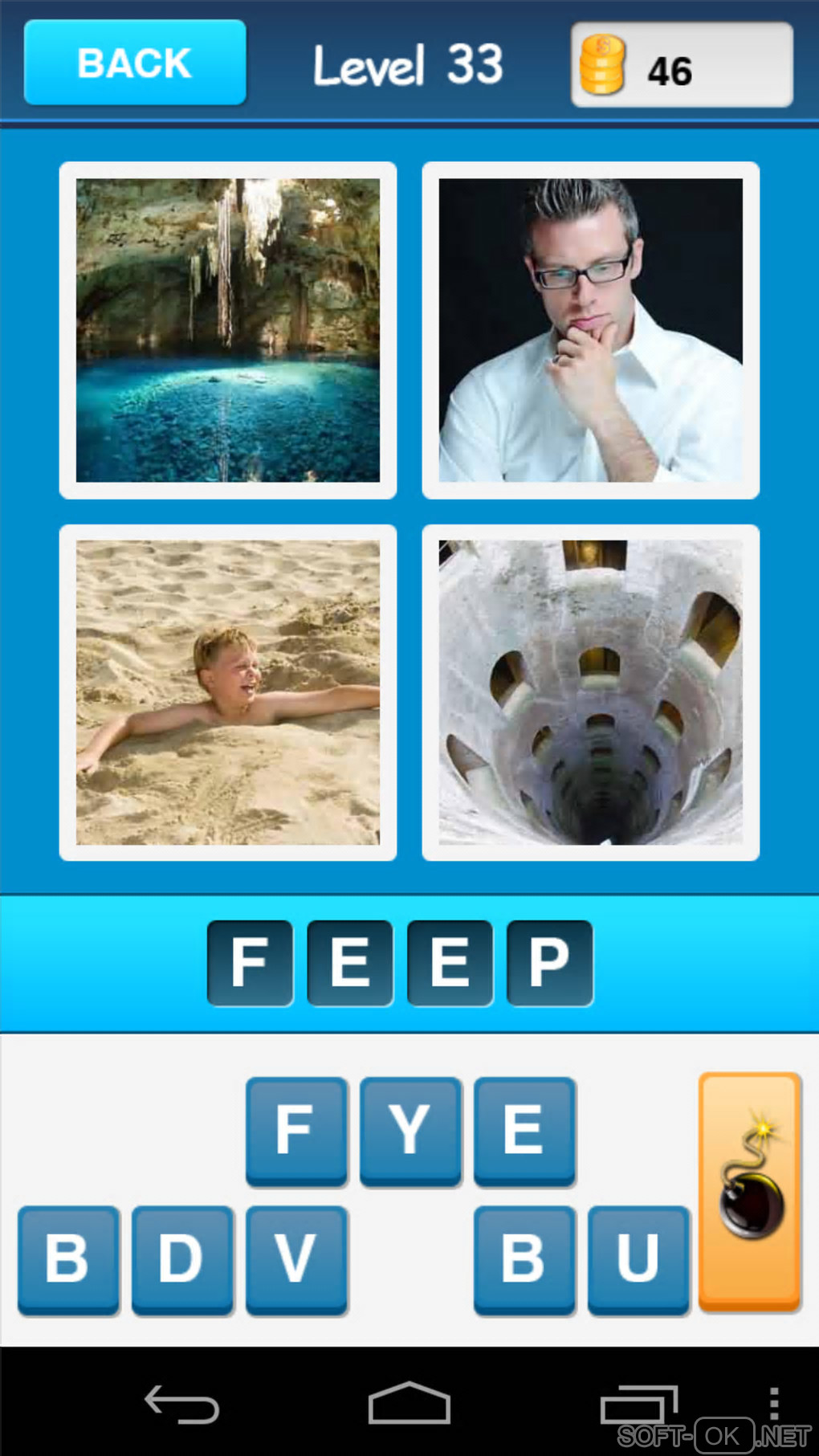The width and height of the screenshot is (819, 1456).
Task: Enlarge the thinking man picture
Action: 590,330
